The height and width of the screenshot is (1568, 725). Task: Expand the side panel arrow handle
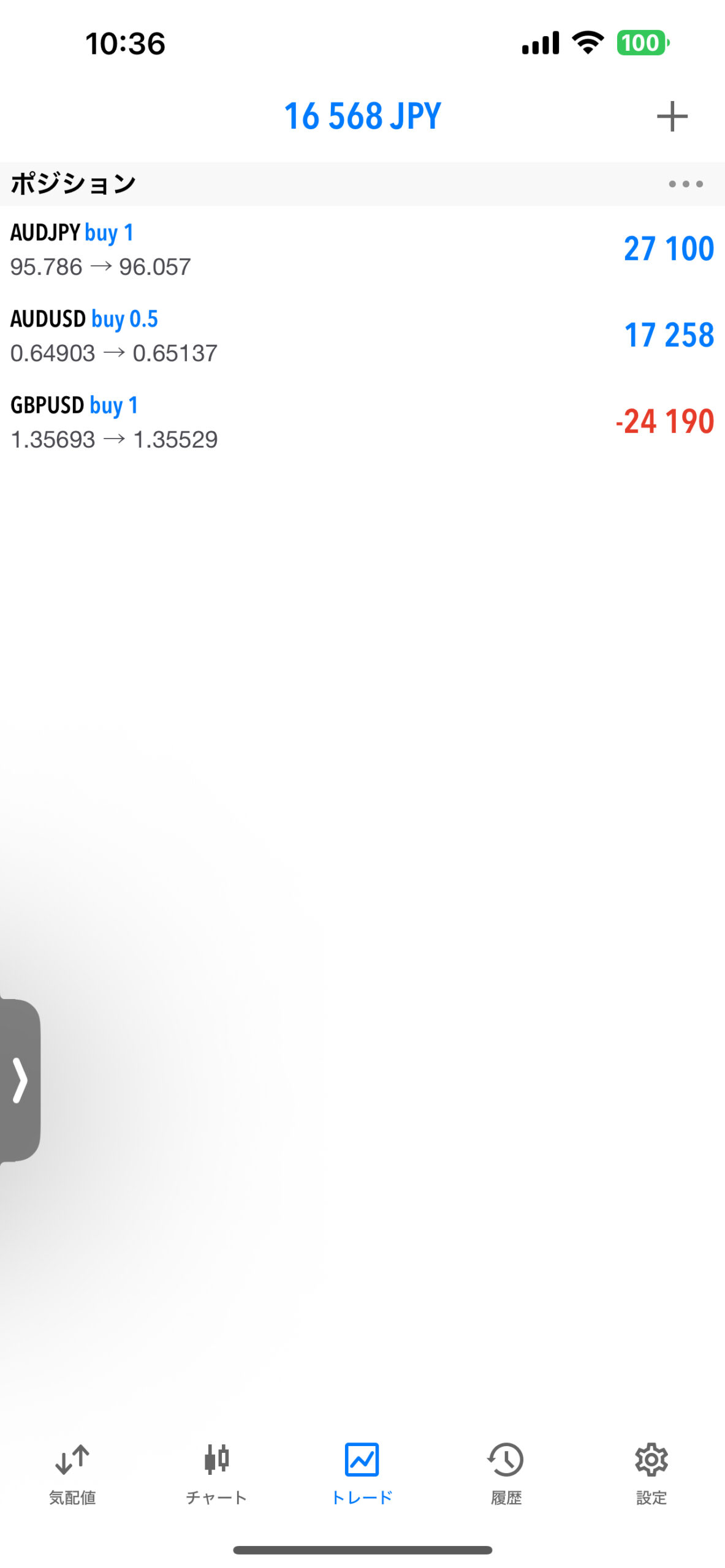(20, 1079)
